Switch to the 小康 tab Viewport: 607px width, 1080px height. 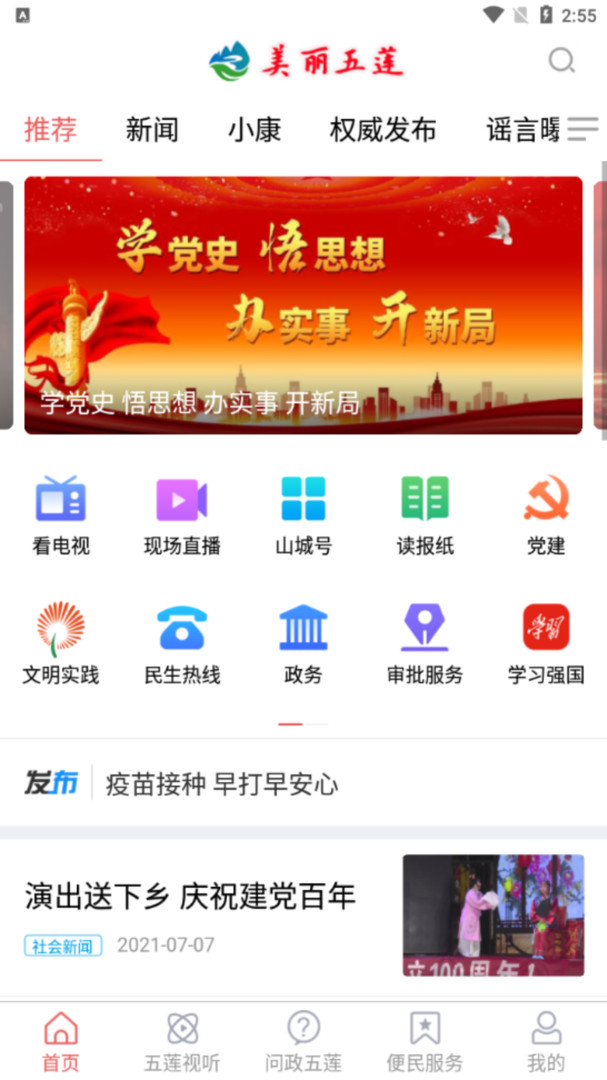click(x=254, y=130)
